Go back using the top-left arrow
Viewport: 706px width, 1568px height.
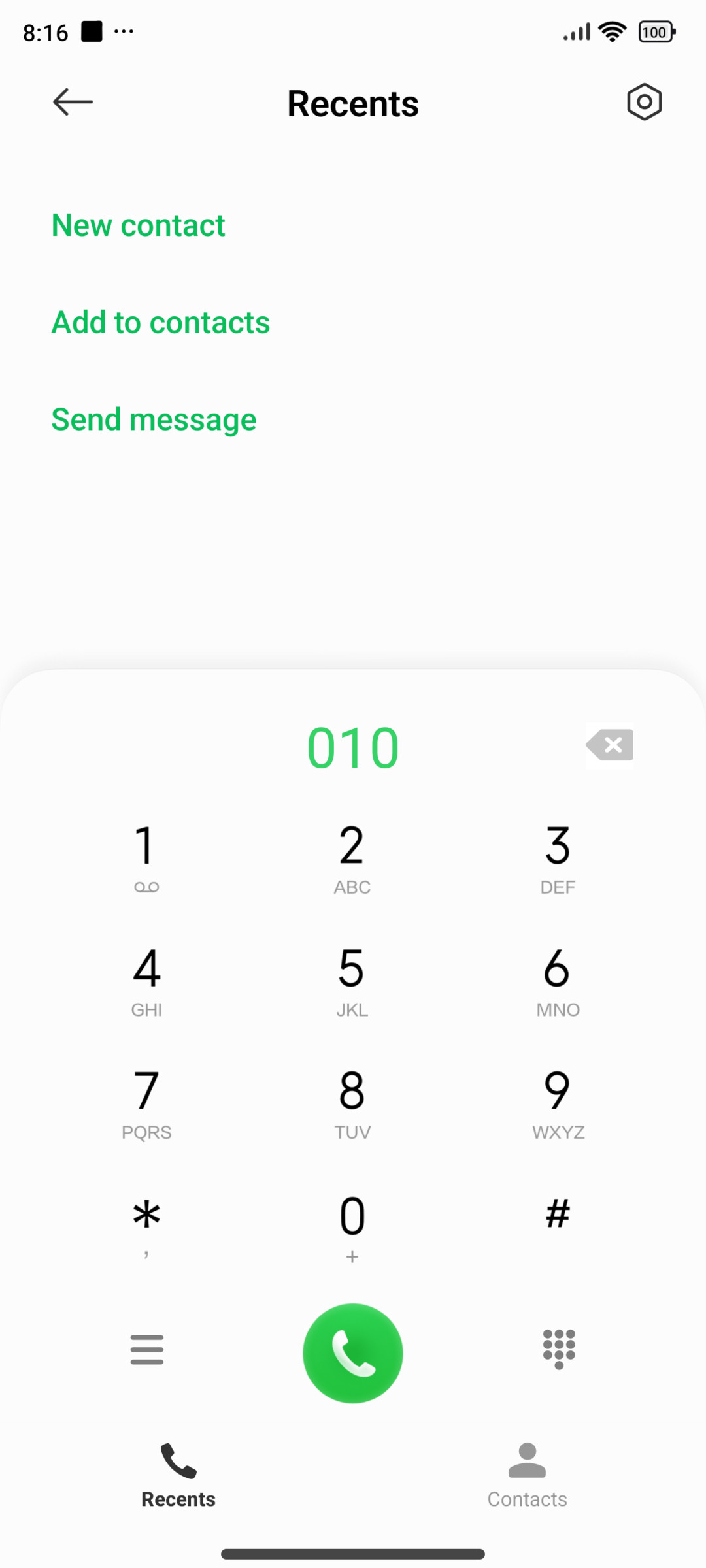coord(73,102)
